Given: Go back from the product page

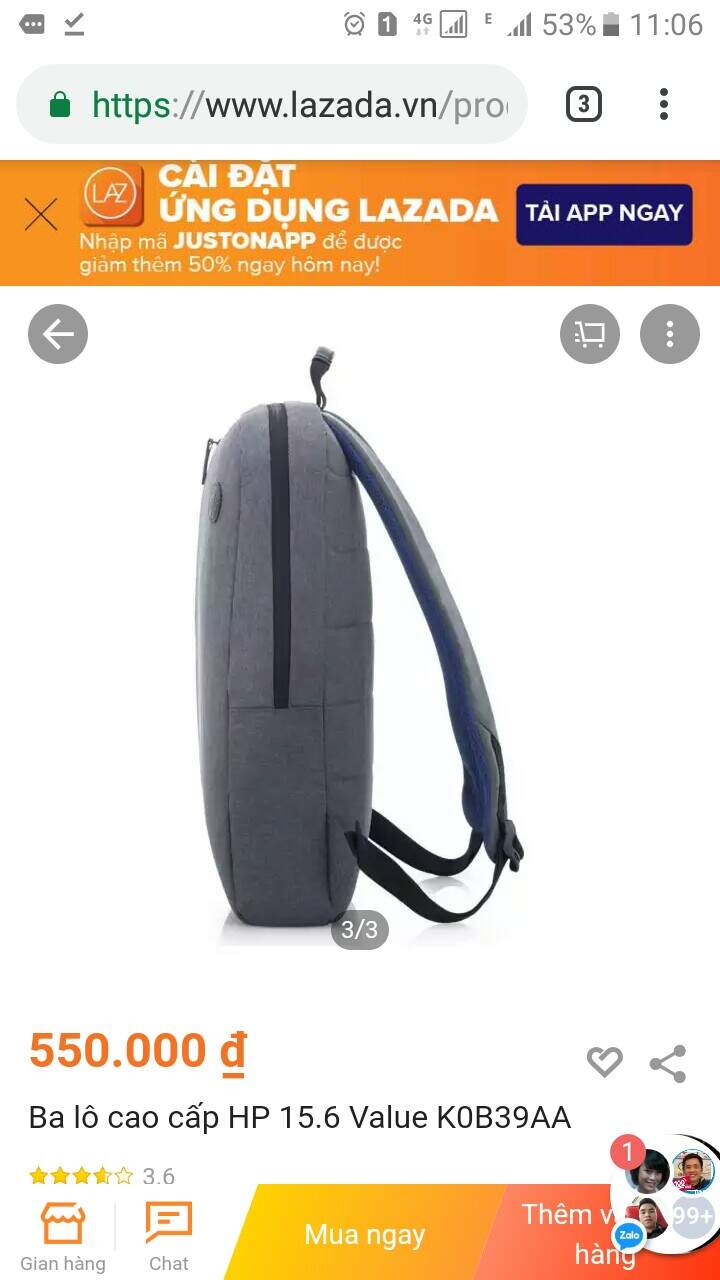Looking at the screenshot, I should click(x=58, y=334).
